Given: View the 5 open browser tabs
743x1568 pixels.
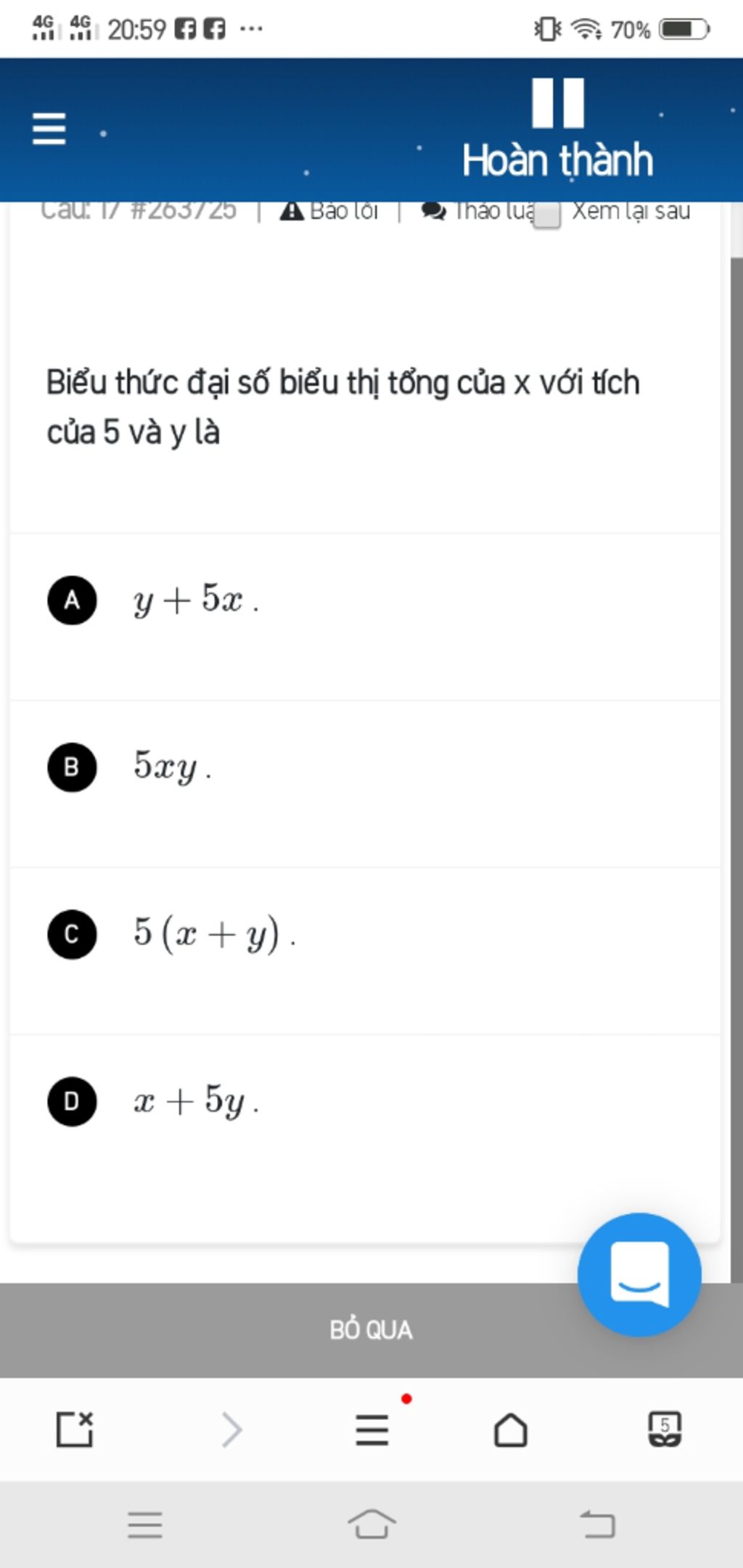Looking at the screenshot, I should pos(664,1429).
